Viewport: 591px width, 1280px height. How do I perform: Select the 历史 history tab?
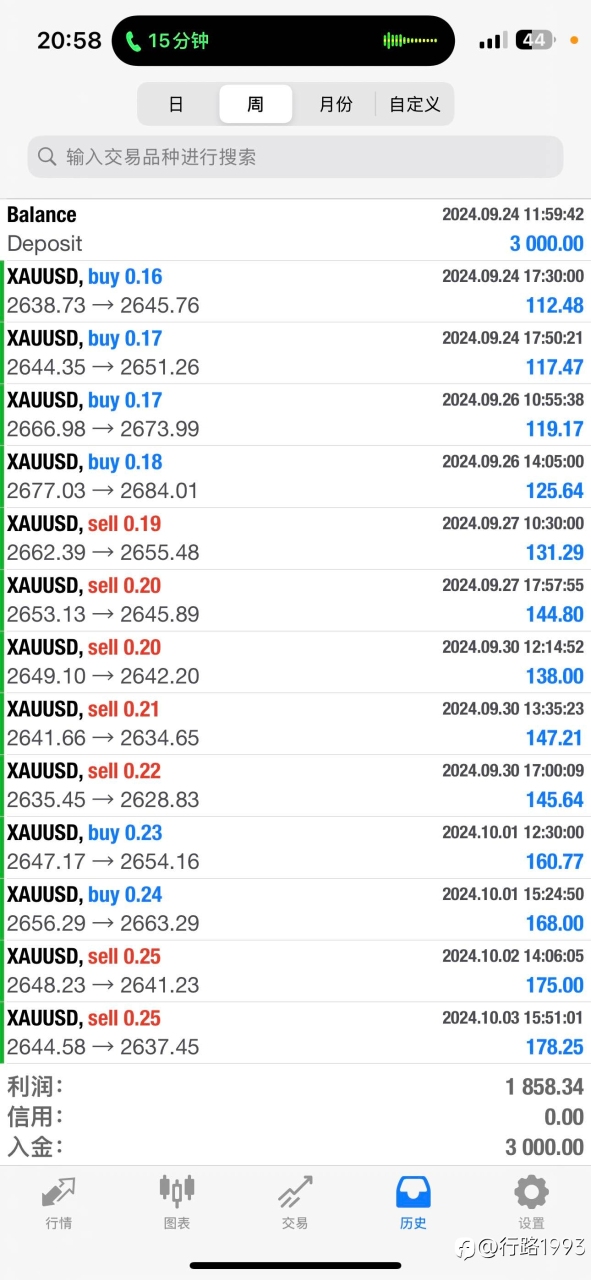(x=413, y=1202)
